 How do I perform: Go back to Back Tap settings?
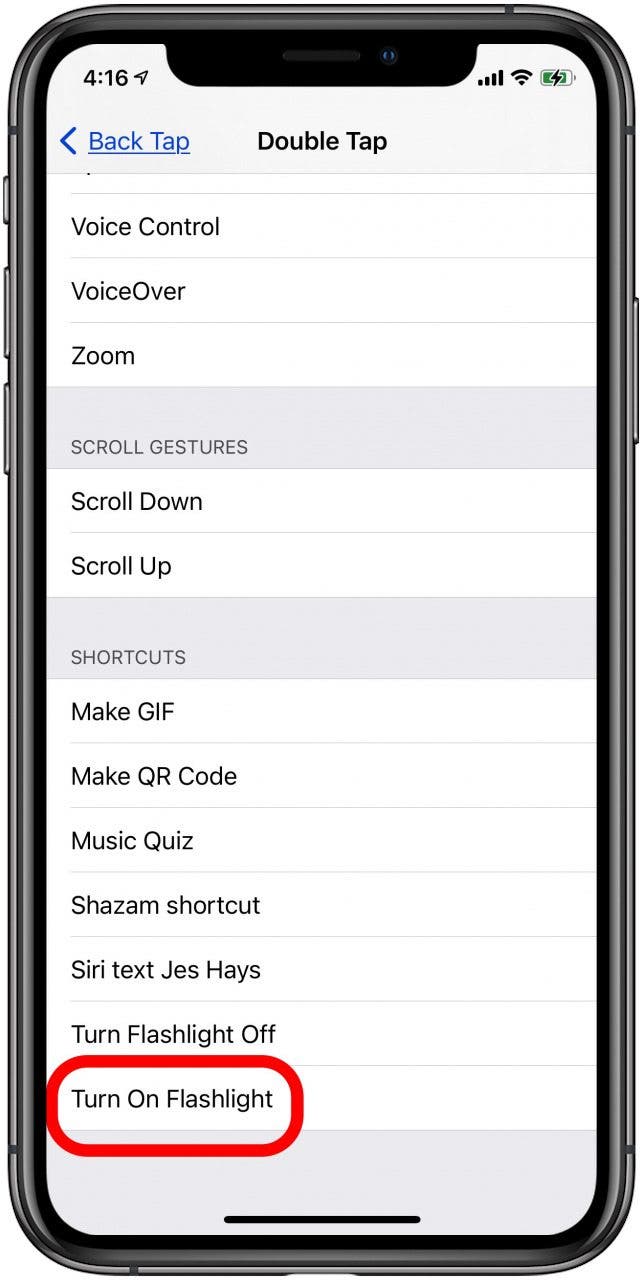click(126, 142)
